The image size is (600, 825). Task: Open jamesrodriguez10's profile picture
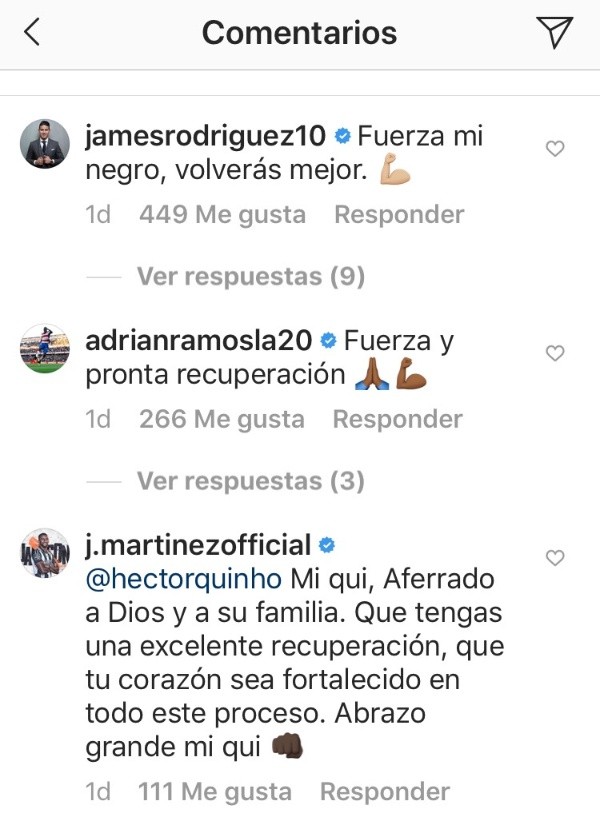click(45, 145)
